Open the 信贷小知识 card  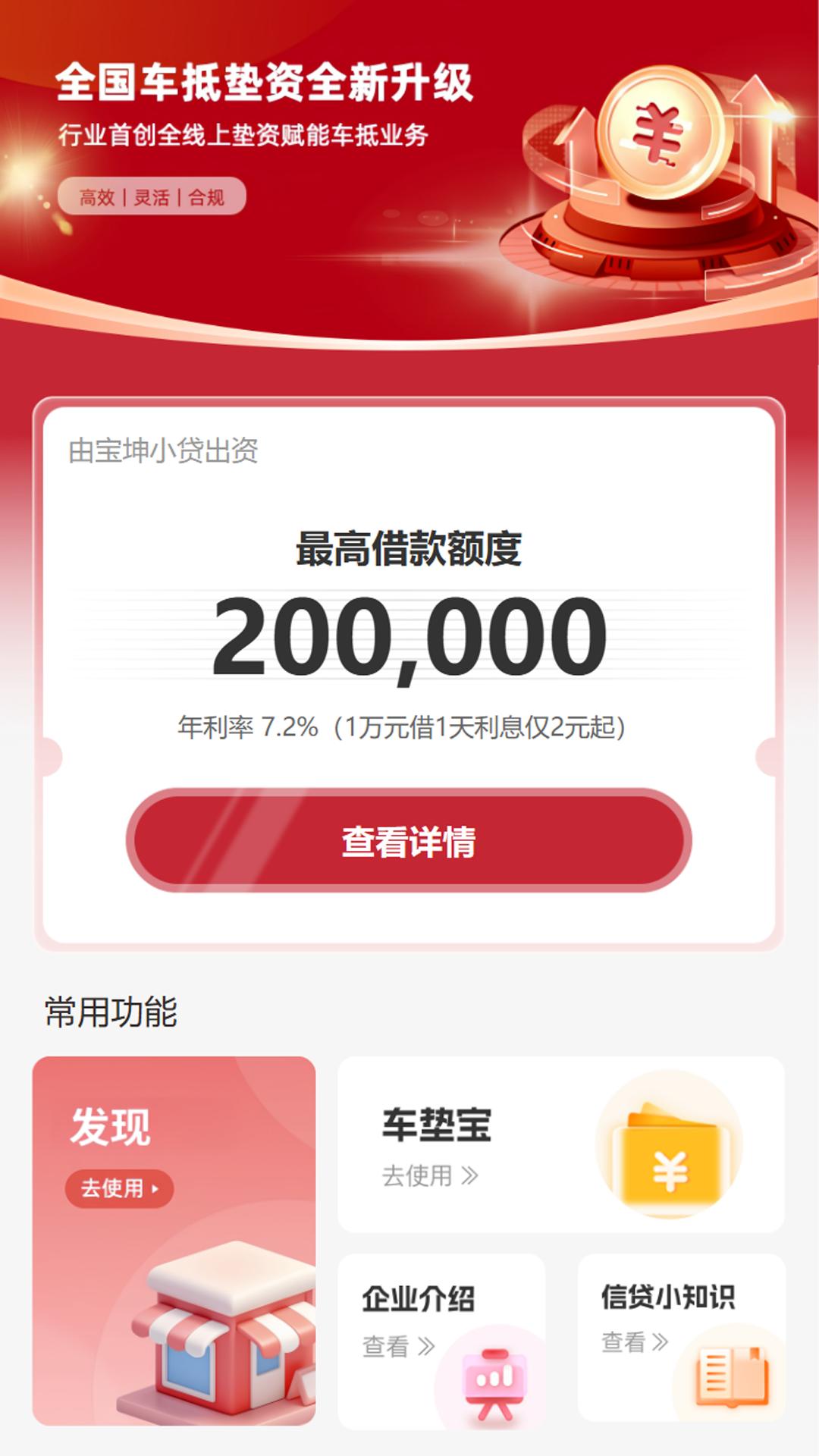click(680, 1337)
